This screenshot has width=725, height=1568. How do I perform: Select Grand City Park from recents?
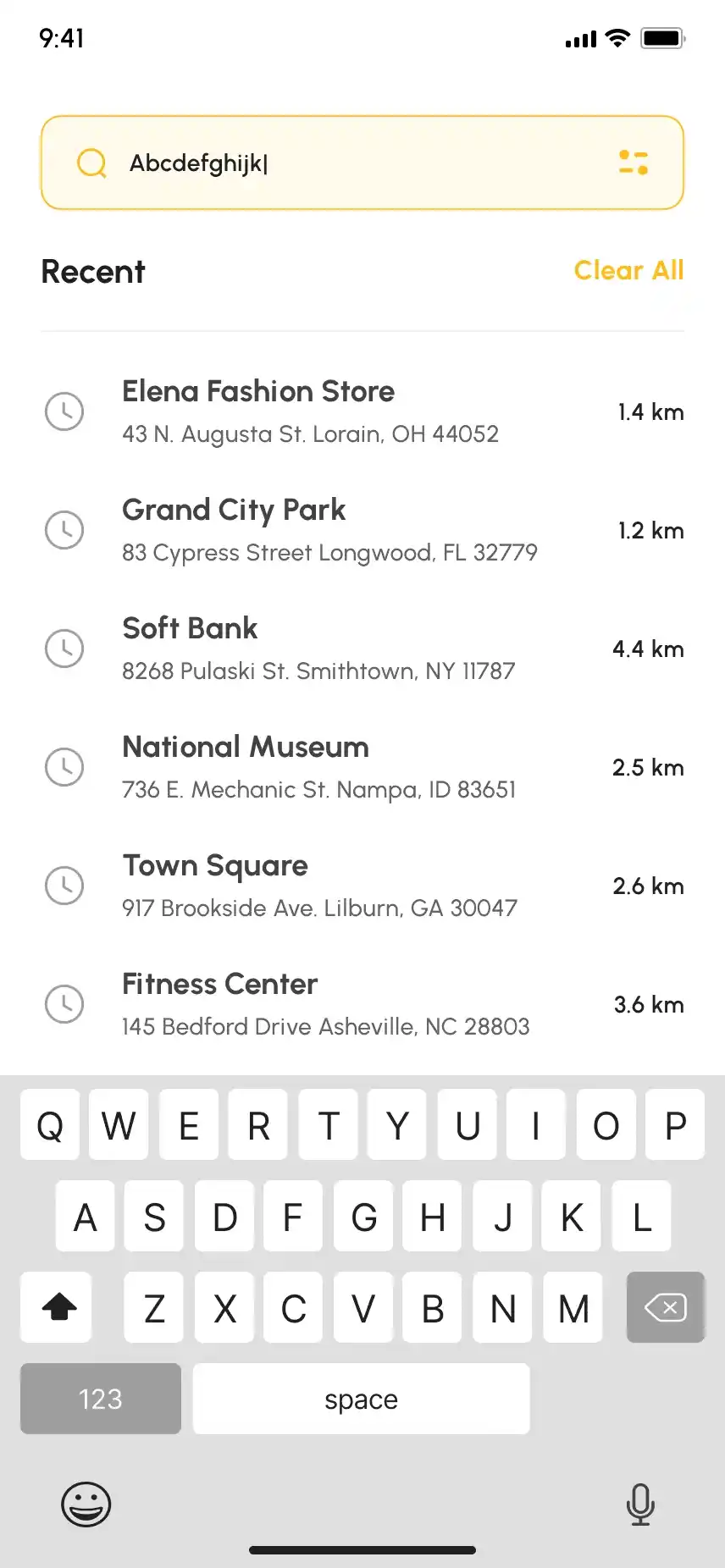(x=362, y=530)
